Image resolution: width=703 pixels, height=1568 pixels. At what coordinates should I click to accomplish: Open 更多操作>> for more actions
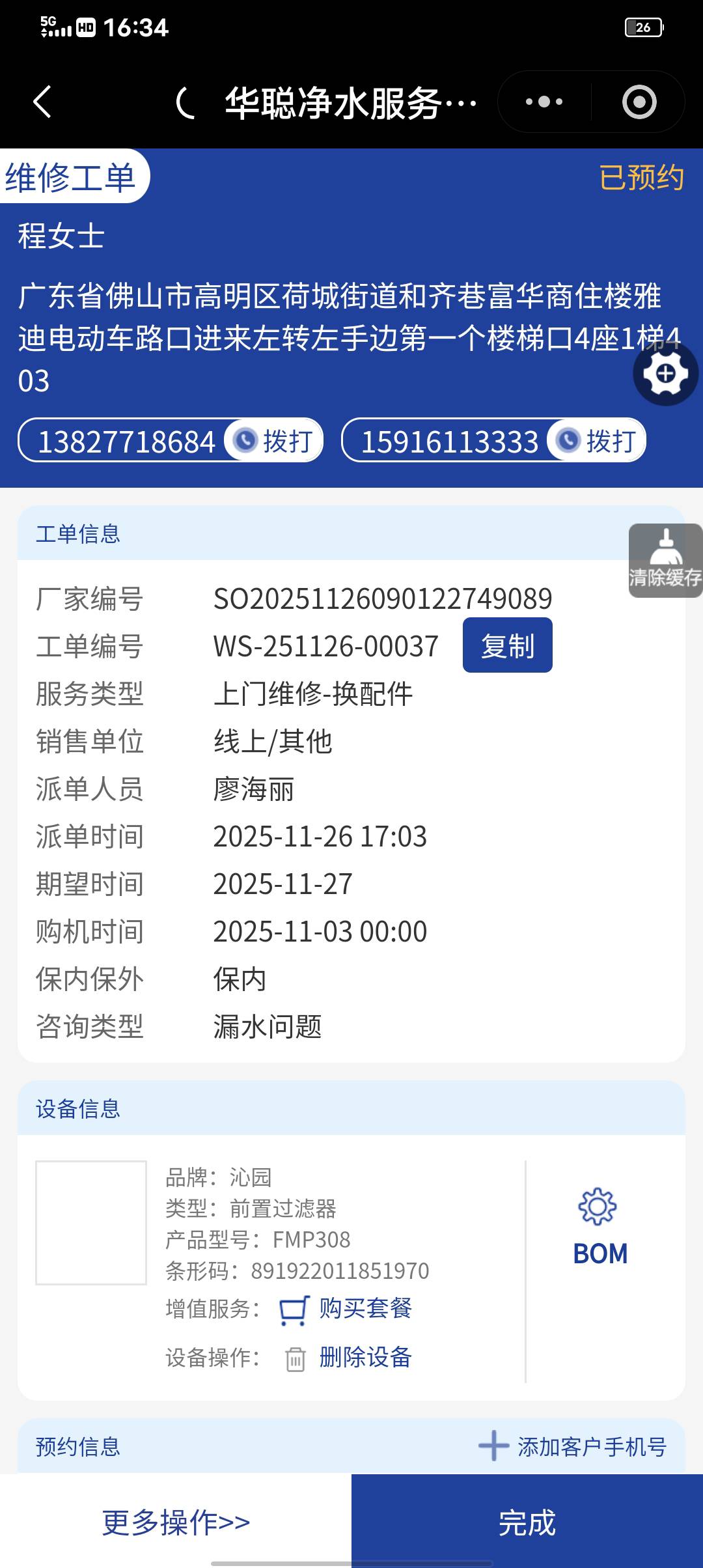point(176,1522)
